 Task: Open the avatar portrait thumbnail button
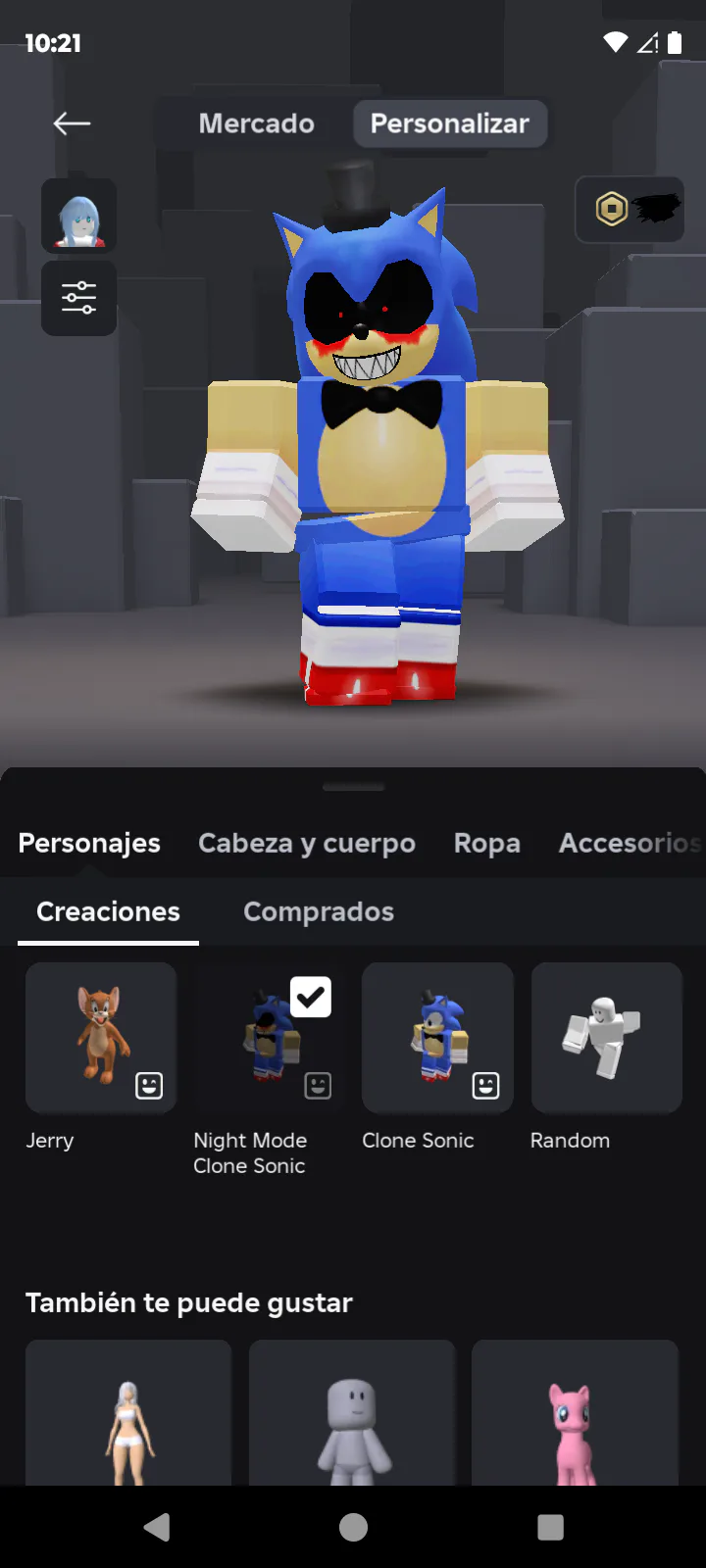click(79, 216)
